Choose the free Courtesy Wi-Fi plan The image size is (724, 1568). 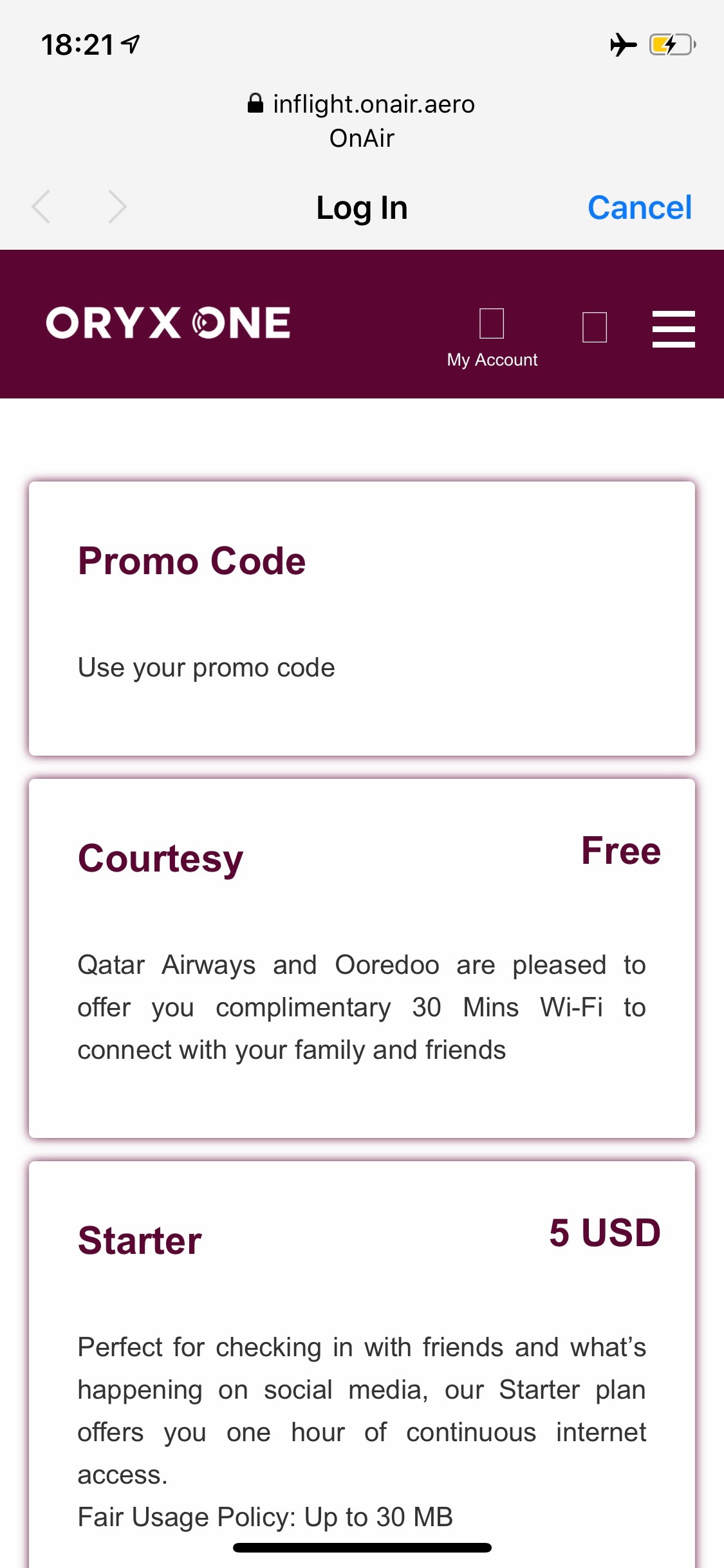click(362, 958)
